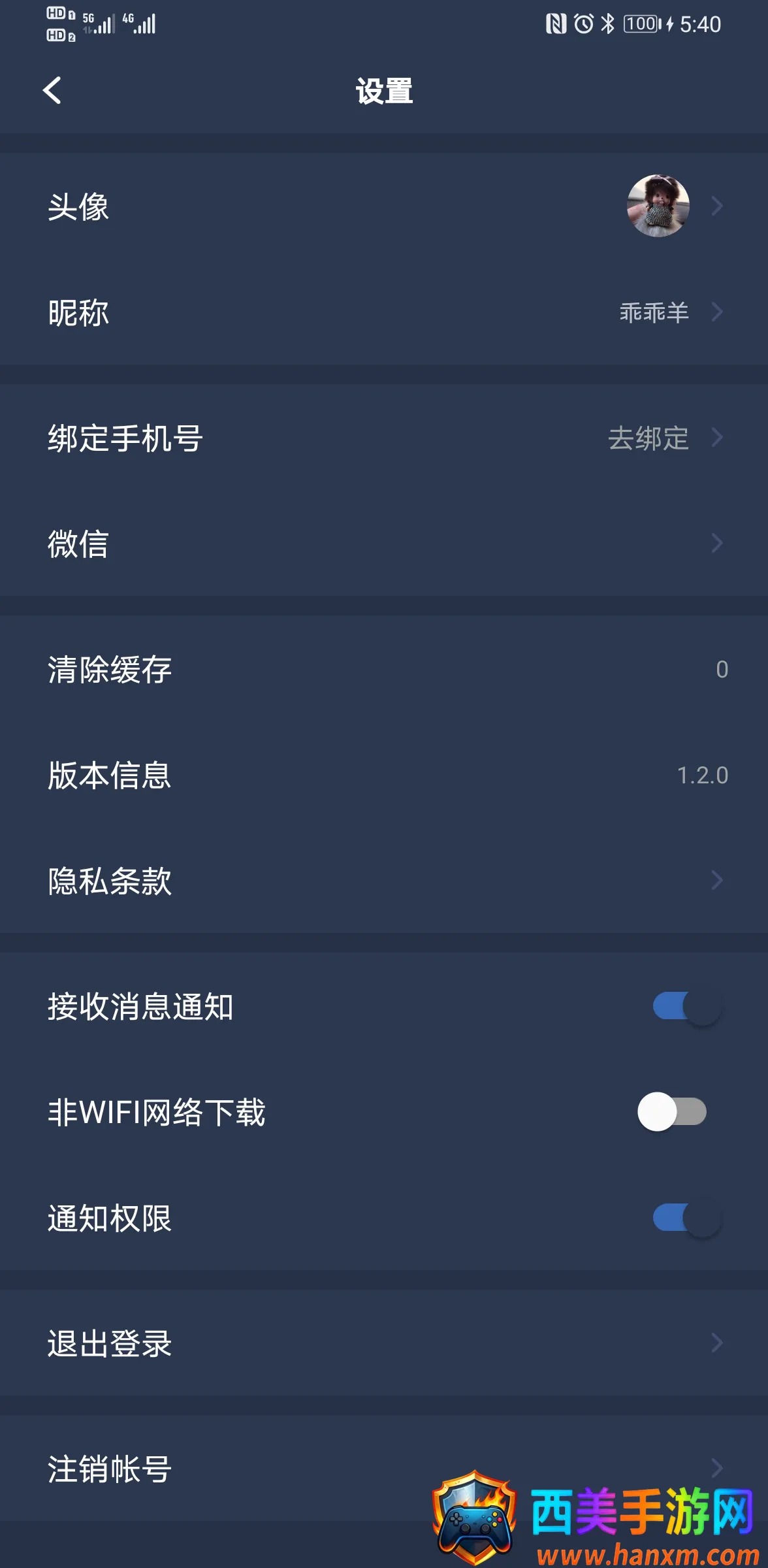Go back from the 设置 page
768x1568 pixels.
pos(52,90)
